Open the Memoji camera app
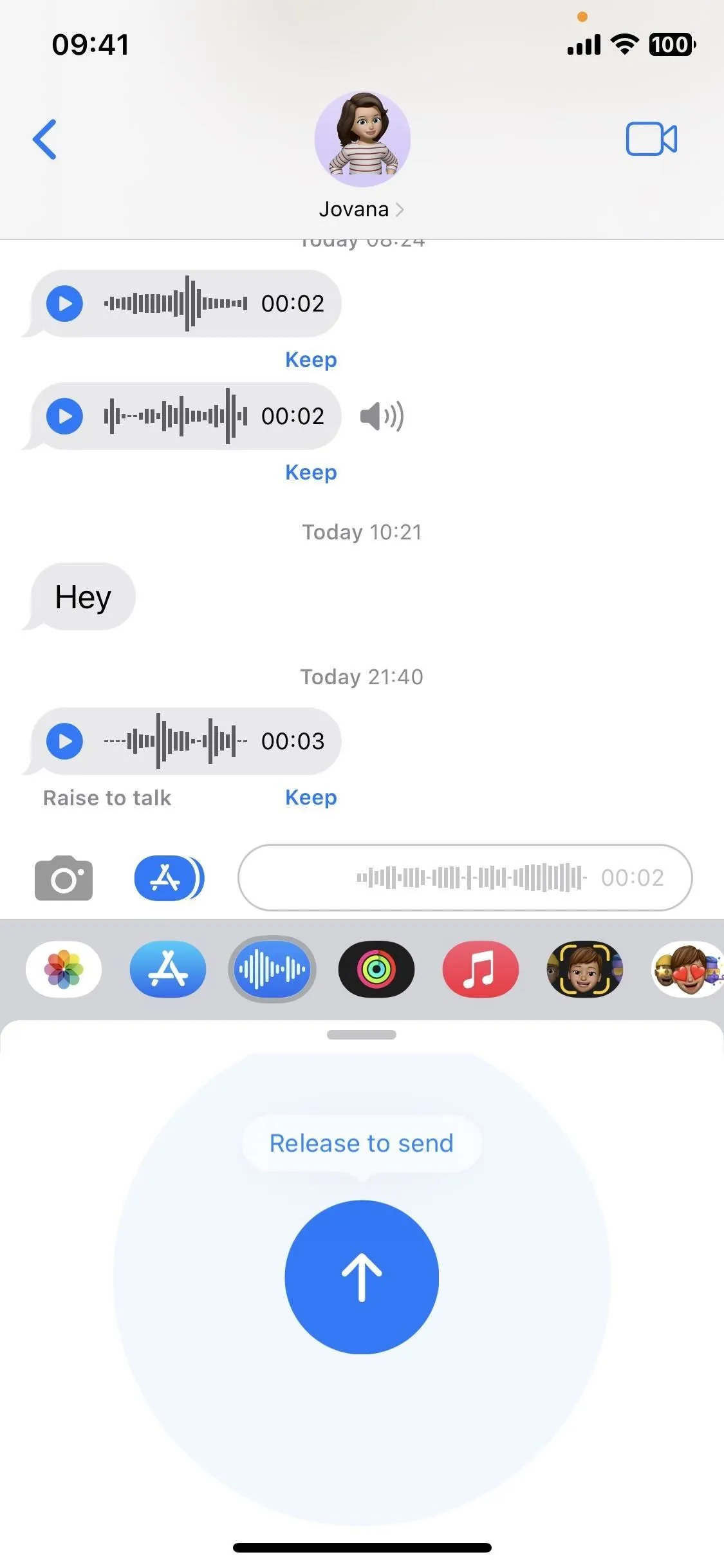724x1568 pixels. click(x=585, y=969)
